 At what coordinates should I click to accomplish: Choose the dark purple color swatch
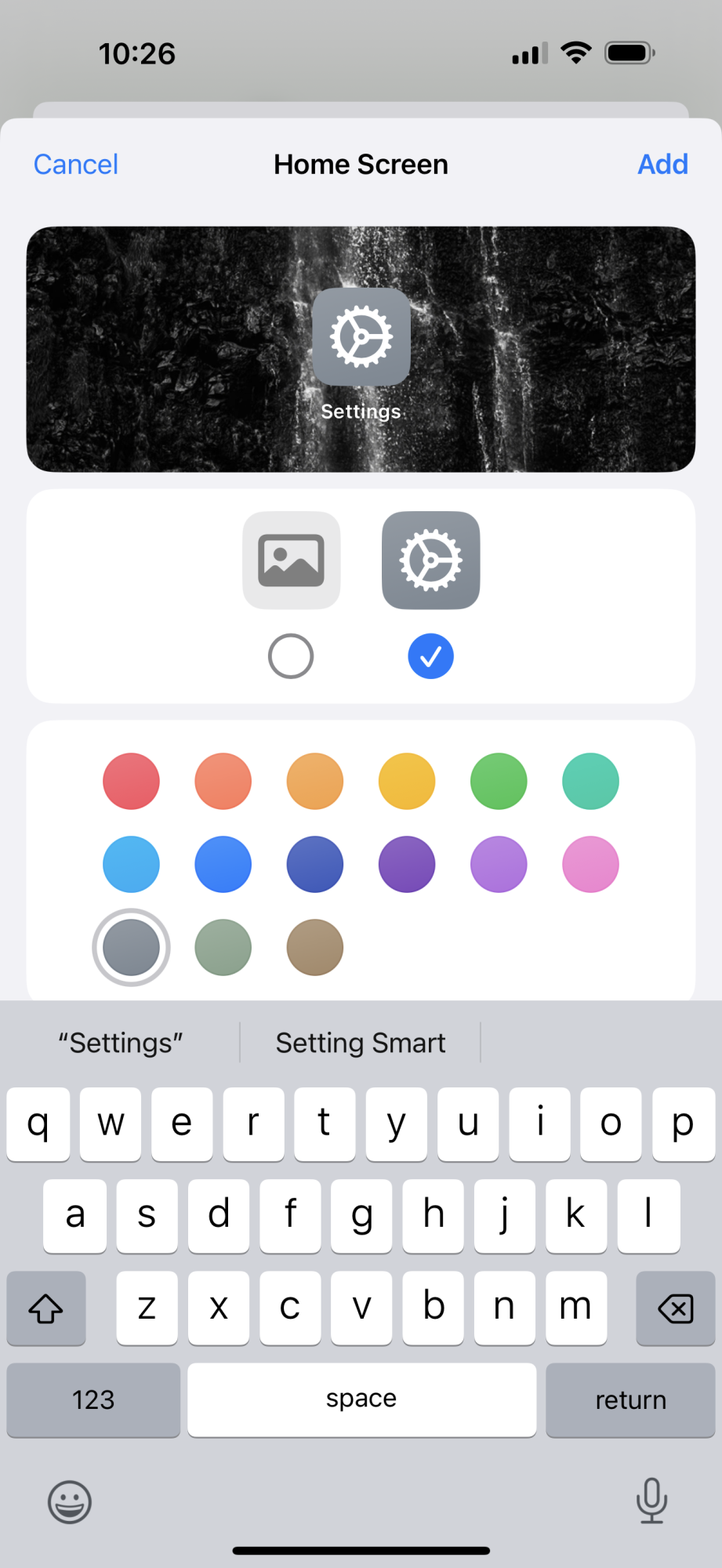coord(407,865)
